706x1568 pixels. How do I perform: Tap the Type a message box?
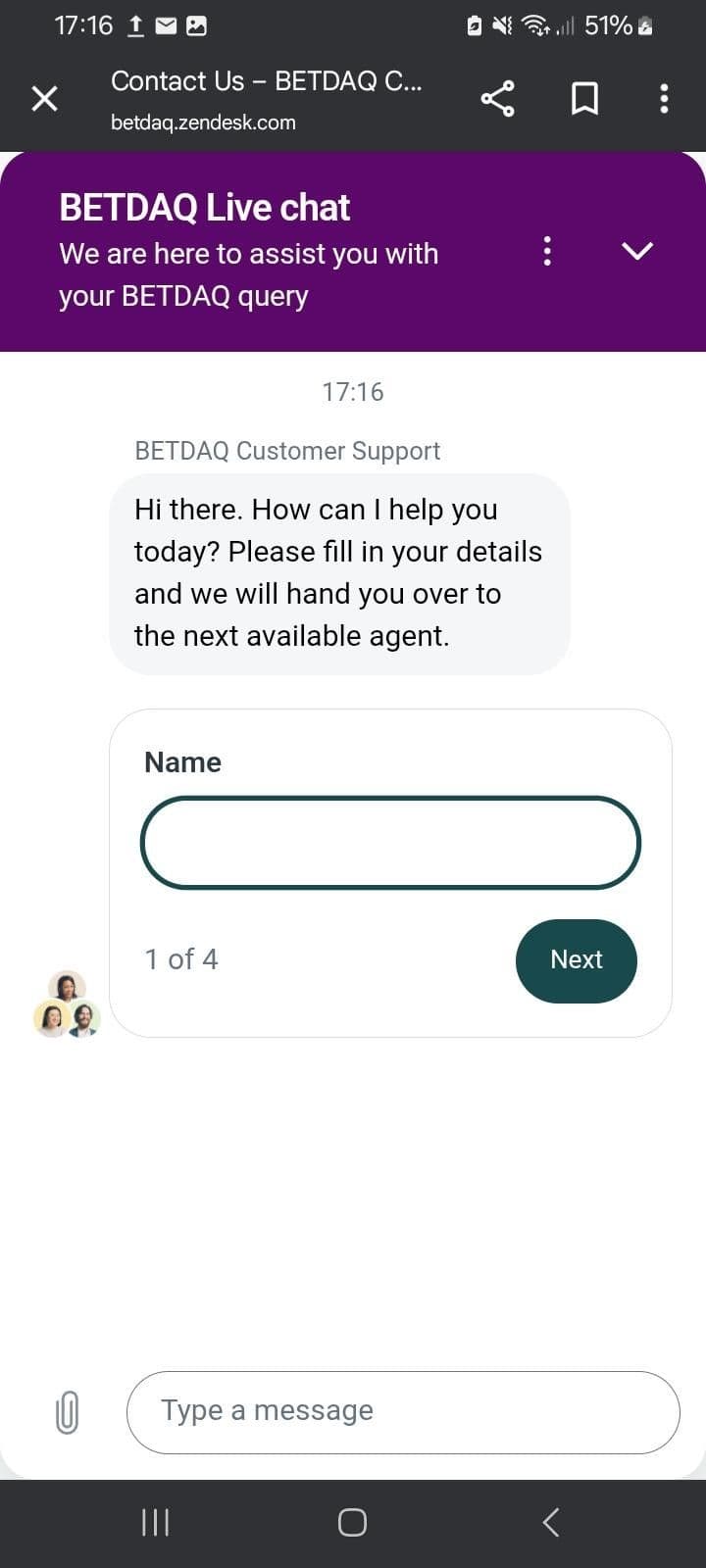point(402,1412)
